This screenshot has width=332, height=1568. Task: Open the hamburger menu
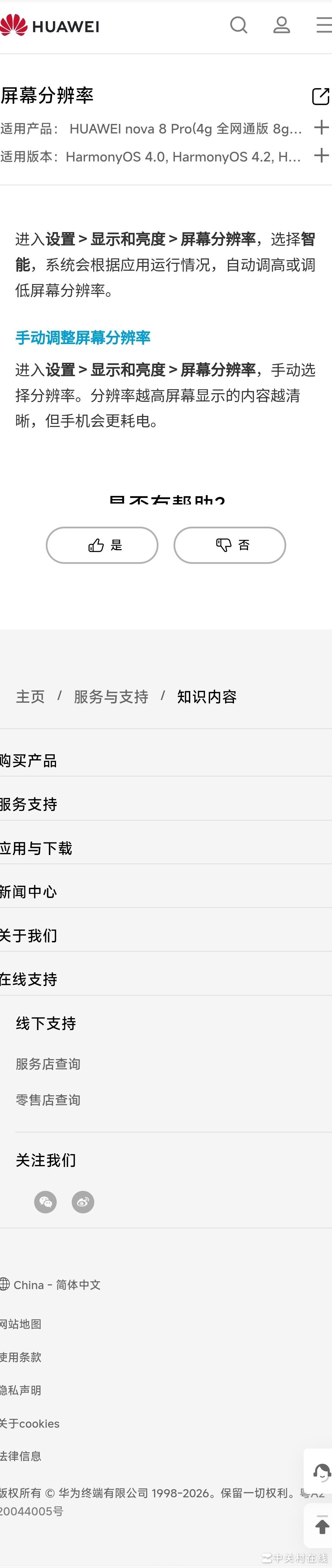[323, 25]
